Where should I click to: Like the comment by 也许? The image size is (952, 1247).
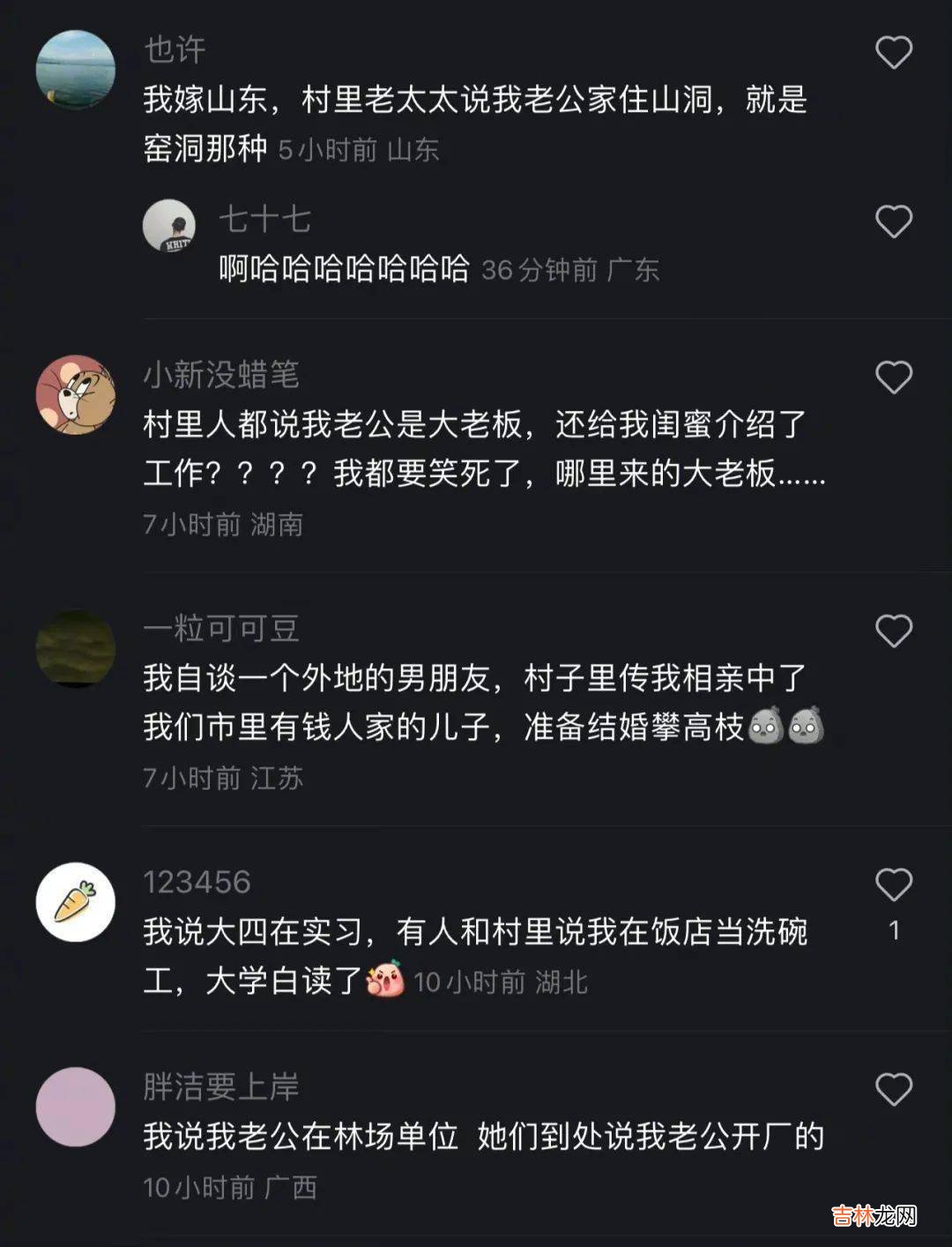pyautogui.click(x=893, y=53)
